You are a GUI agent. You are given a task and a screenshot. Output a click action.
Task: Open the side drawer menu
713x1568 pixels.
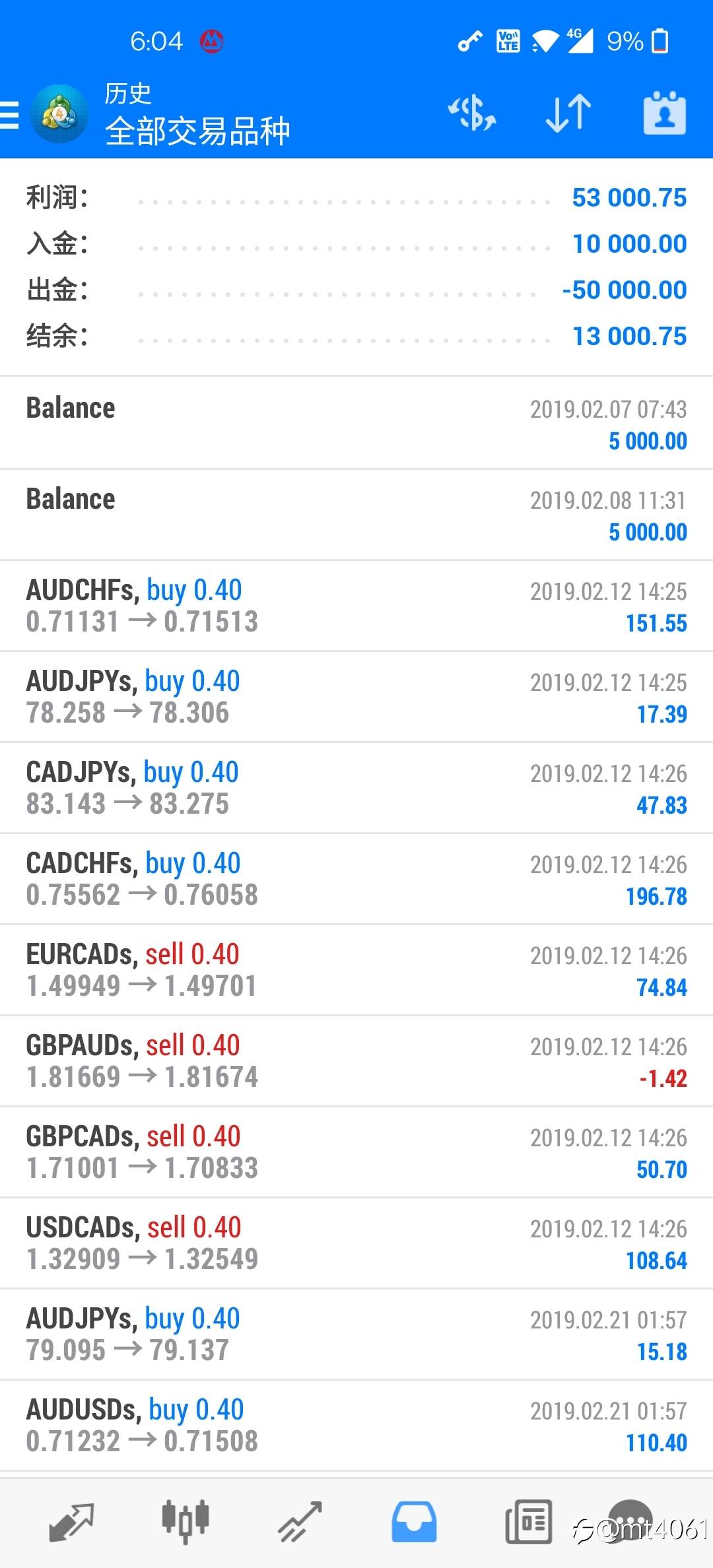click(9, 115)
